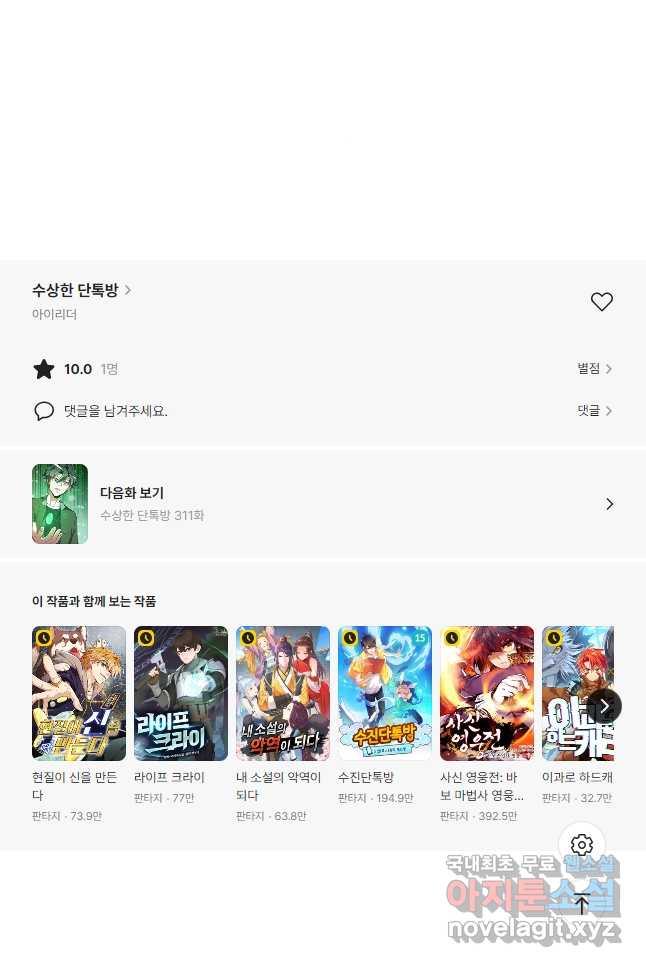This screenshot has width=646, height=967.
Task: Open the 별점 rating page
Action: coord(594,369)
